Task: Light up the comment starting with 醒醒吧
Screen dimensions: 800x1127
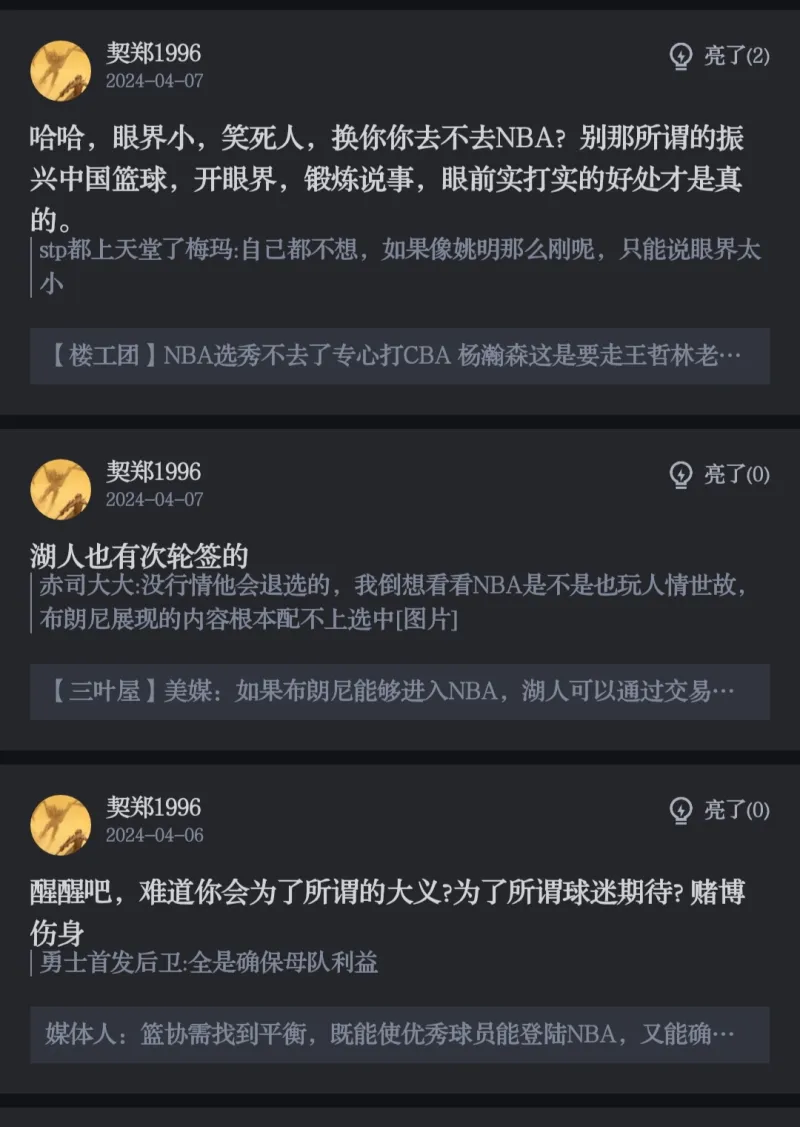Action: 719,809
